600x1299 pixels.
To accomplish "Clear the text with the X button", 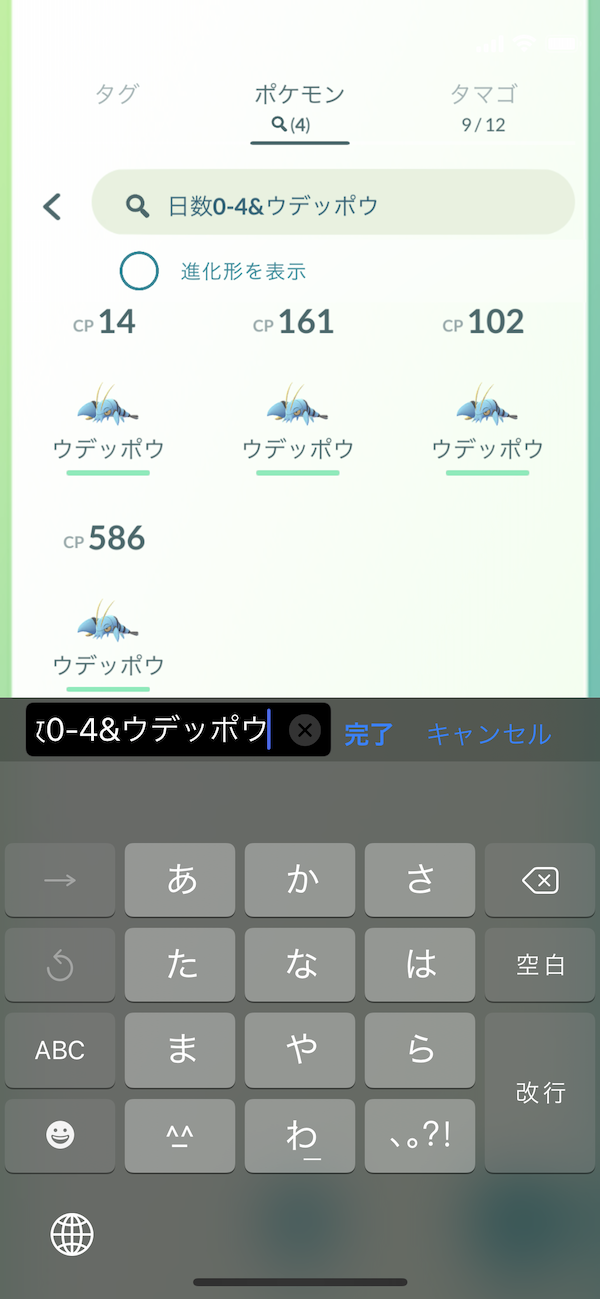I will (x=305, y=730).
